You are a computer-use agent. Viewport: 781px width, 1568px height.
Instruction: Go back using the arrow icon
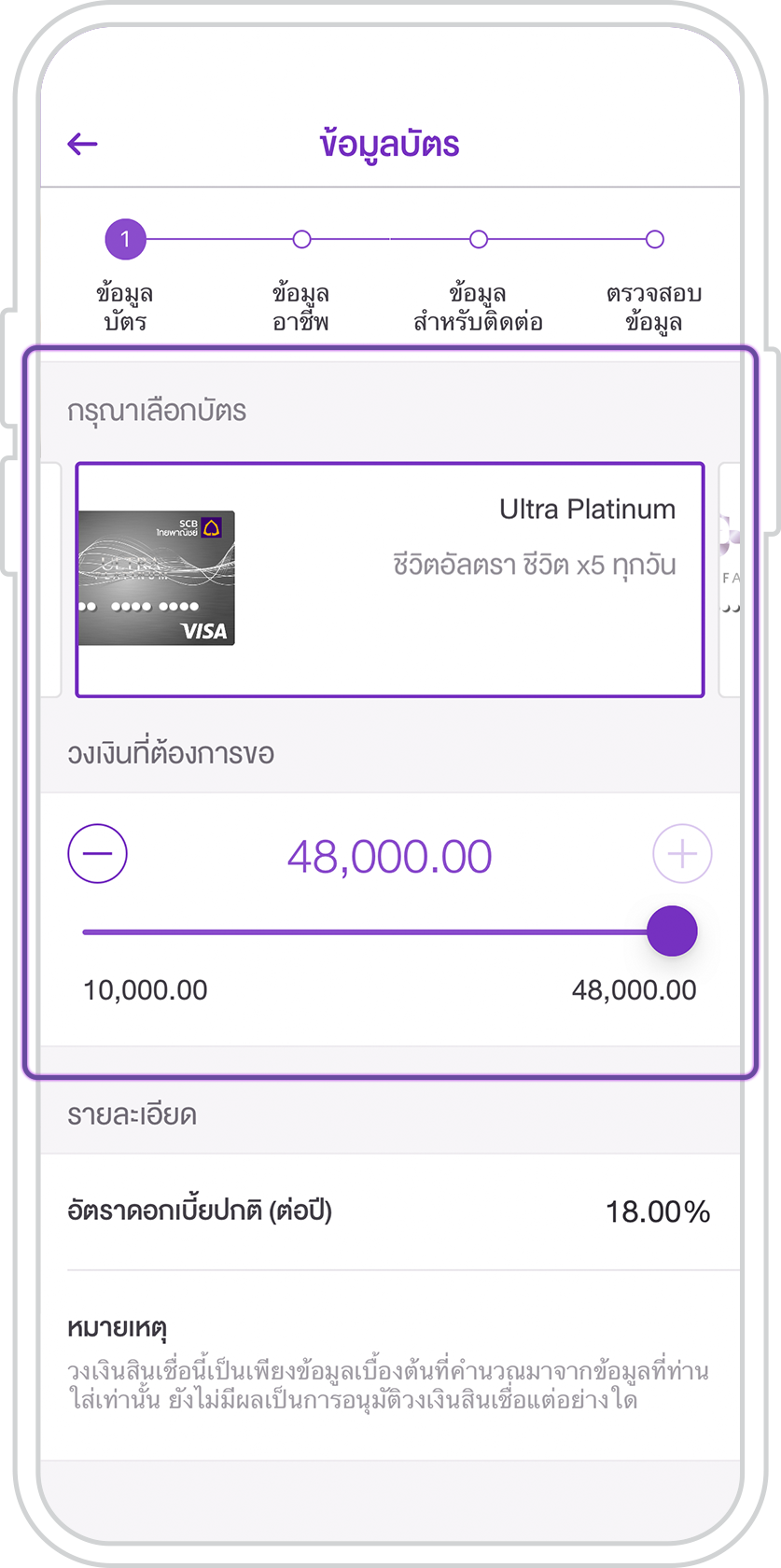pyautogui.click(x=83, y=144)
